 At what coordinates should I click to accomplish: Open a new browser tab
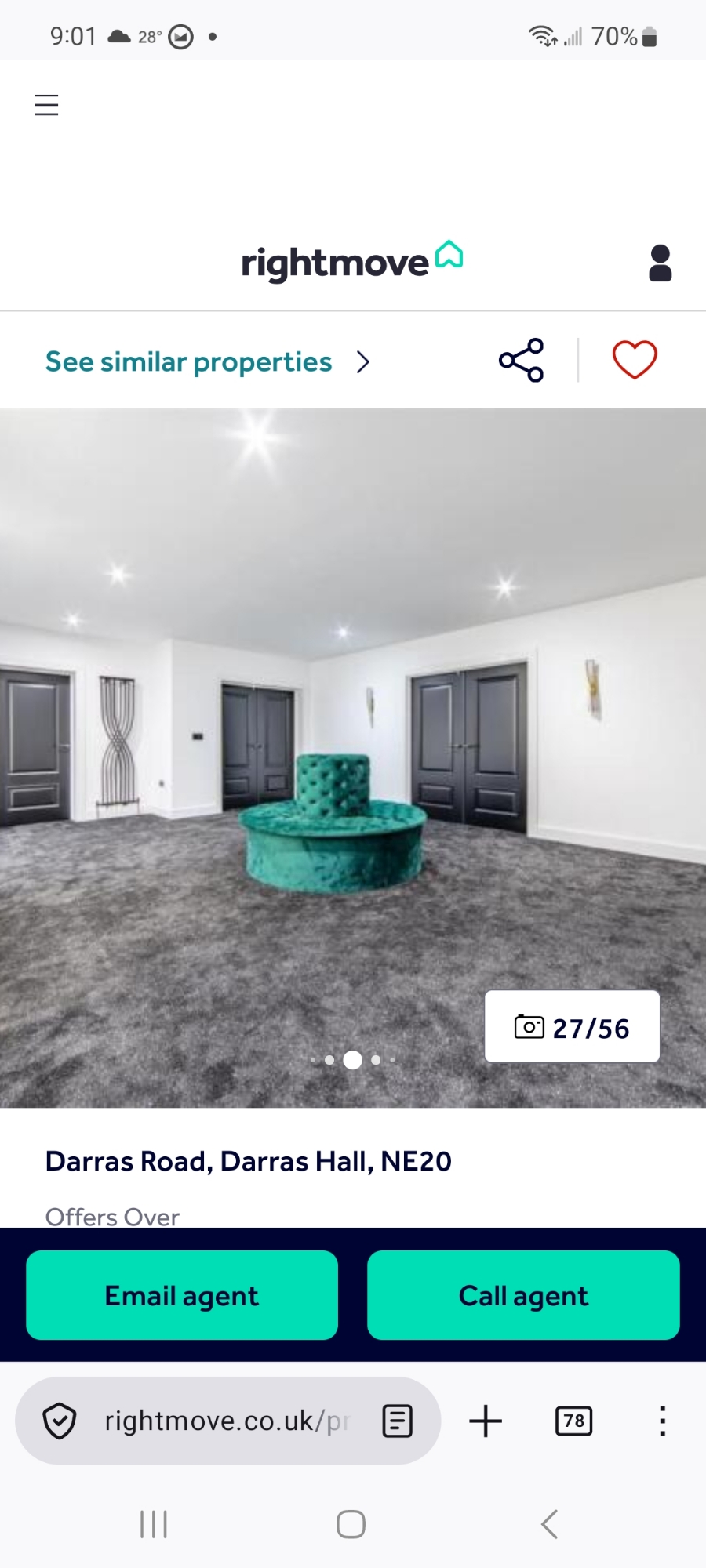point(486,1421)
